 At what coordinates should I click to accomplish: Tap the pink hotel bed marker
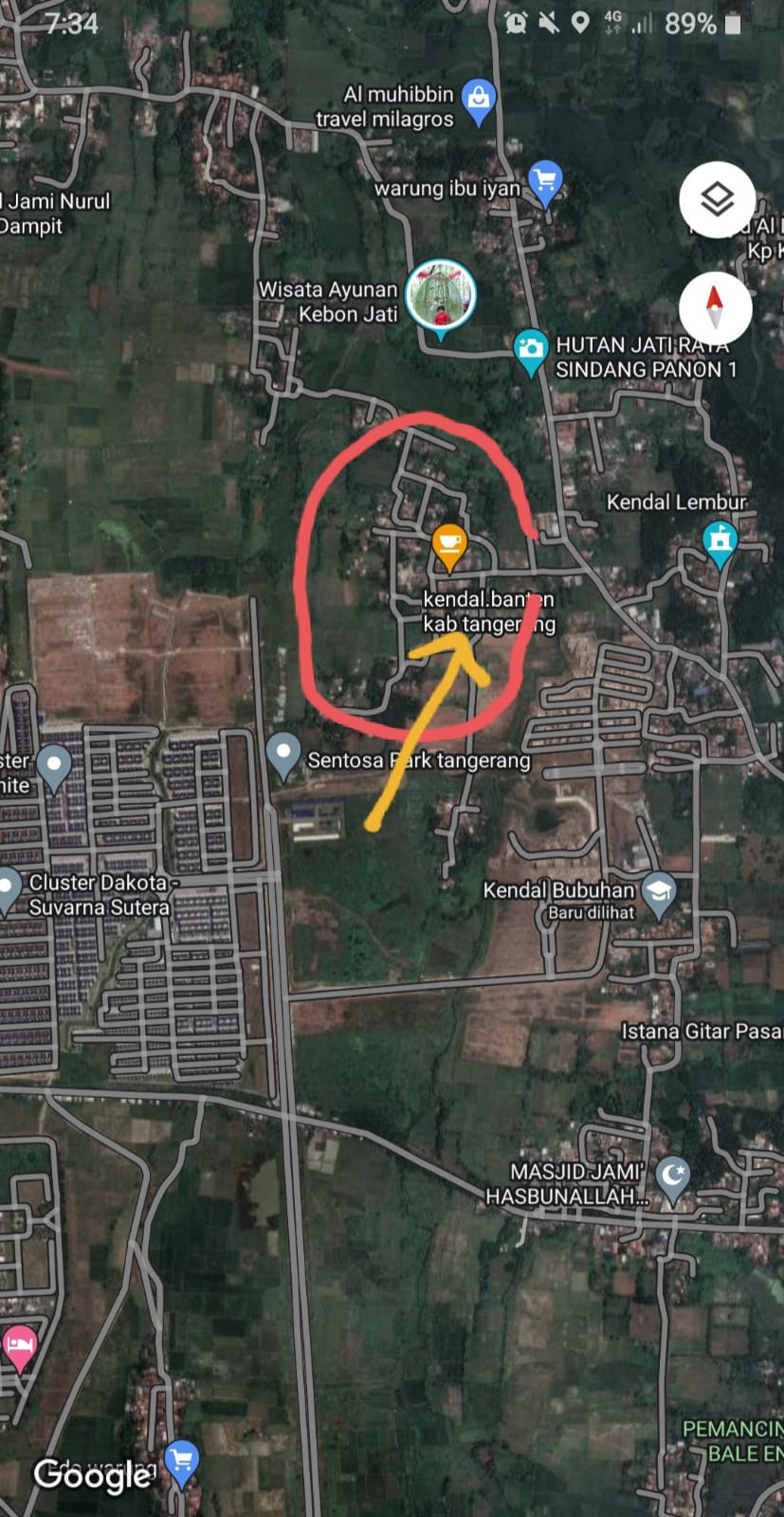(19, 1346)
